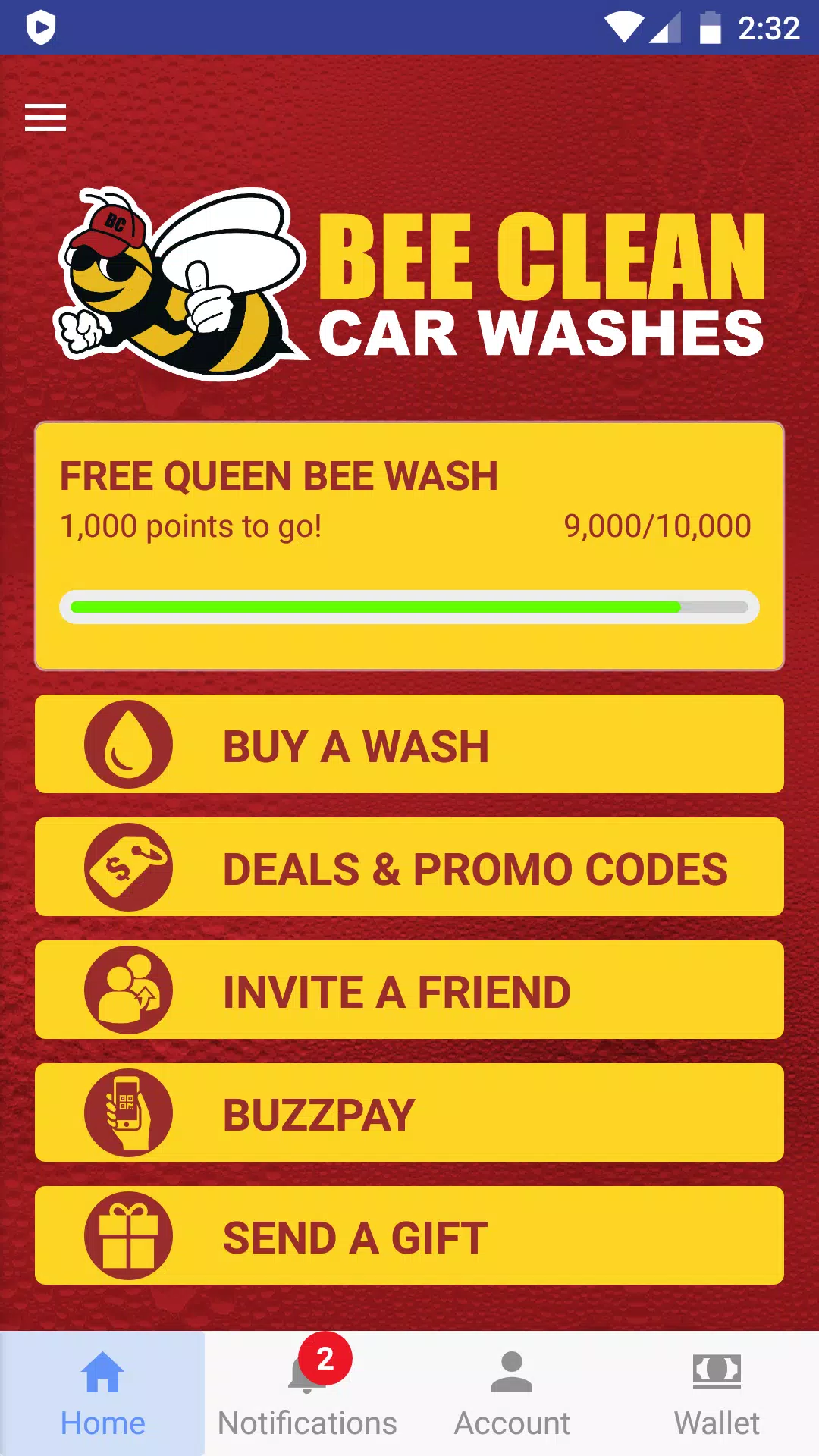Open the Free Queen Bee Wash rewards card

[x=409, y=546]
